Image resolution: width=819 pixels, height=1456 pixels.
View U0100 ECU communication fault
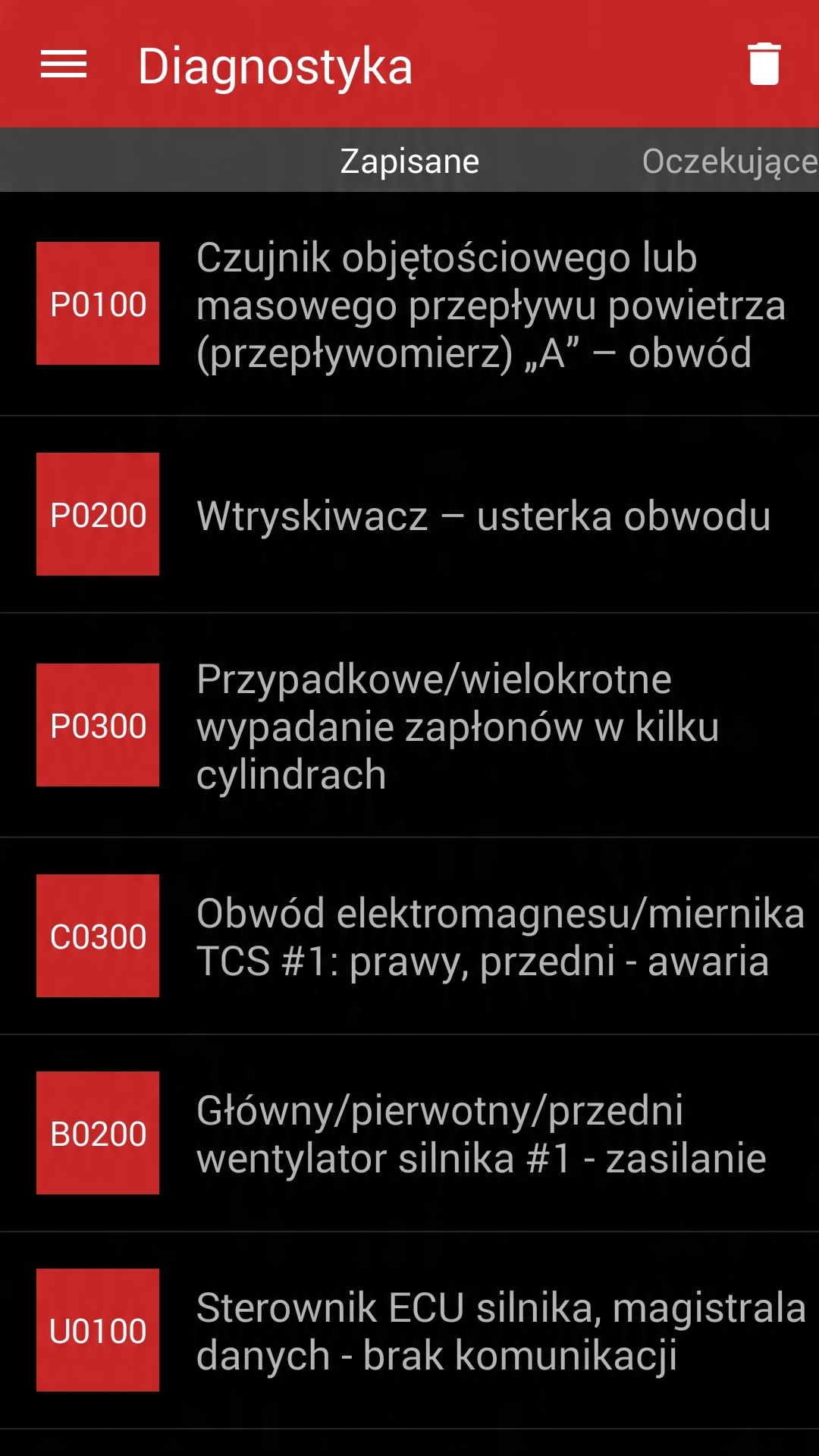(409, 1331)
